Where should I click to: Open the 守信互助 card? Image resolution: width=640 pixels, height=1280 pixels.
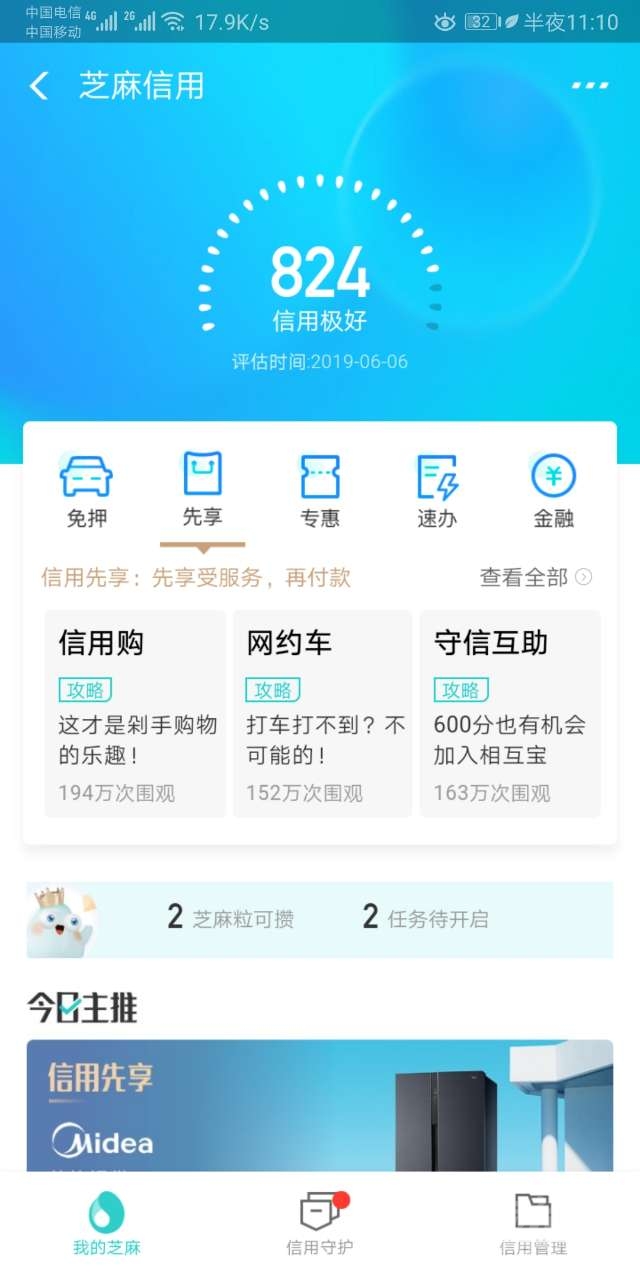coord(510,713)
